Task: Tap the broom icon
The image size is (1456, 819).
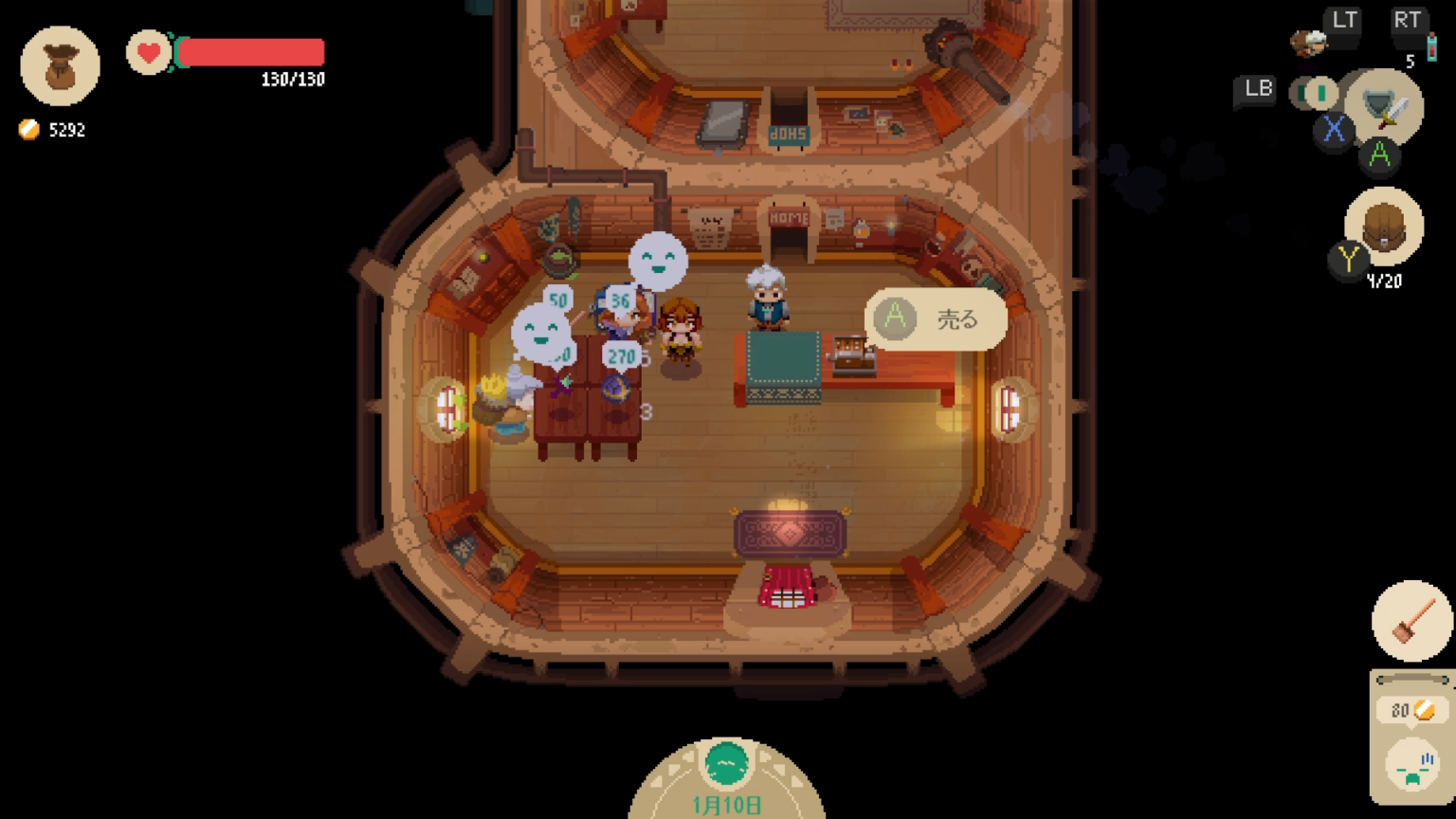Action: point(1411,621)
